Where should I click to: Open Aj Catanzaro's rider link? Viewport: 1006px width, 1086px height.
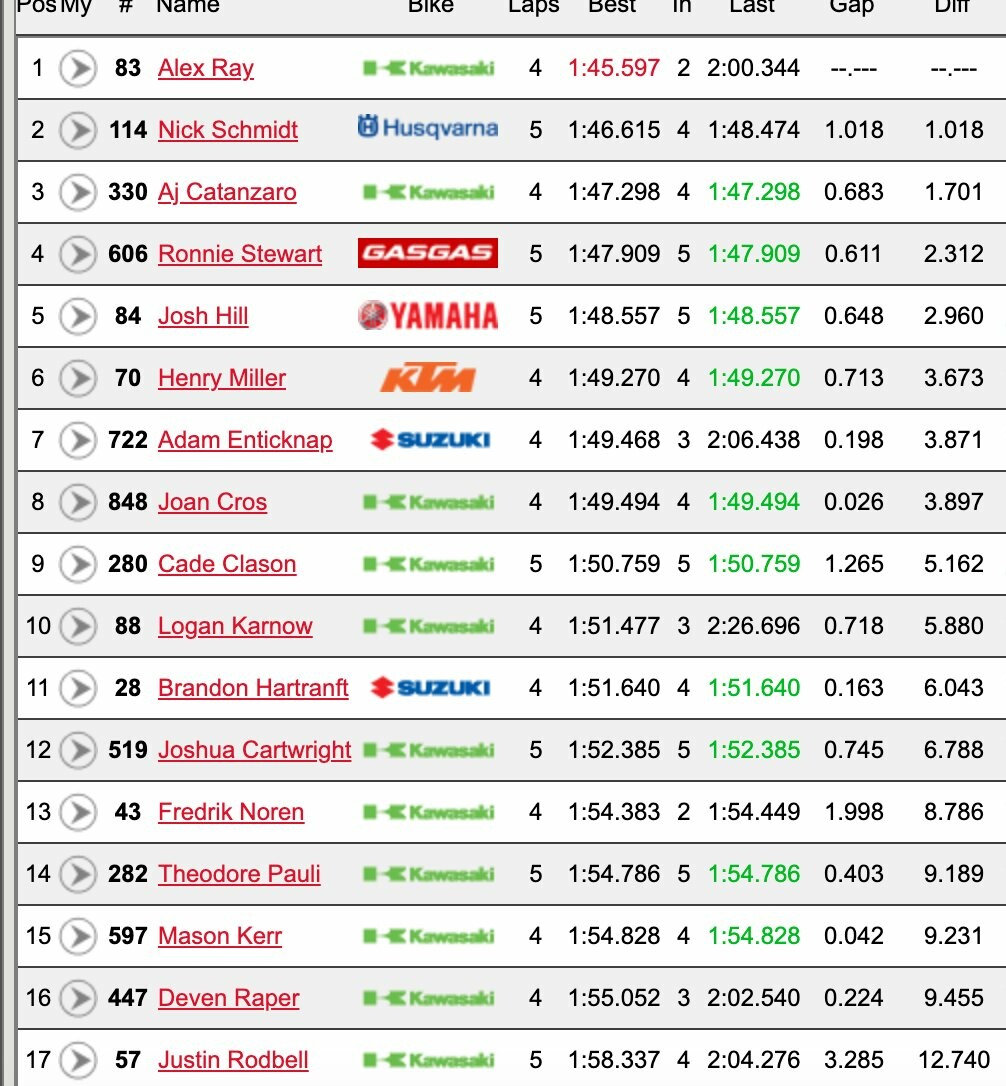click(x=227, y=192)
